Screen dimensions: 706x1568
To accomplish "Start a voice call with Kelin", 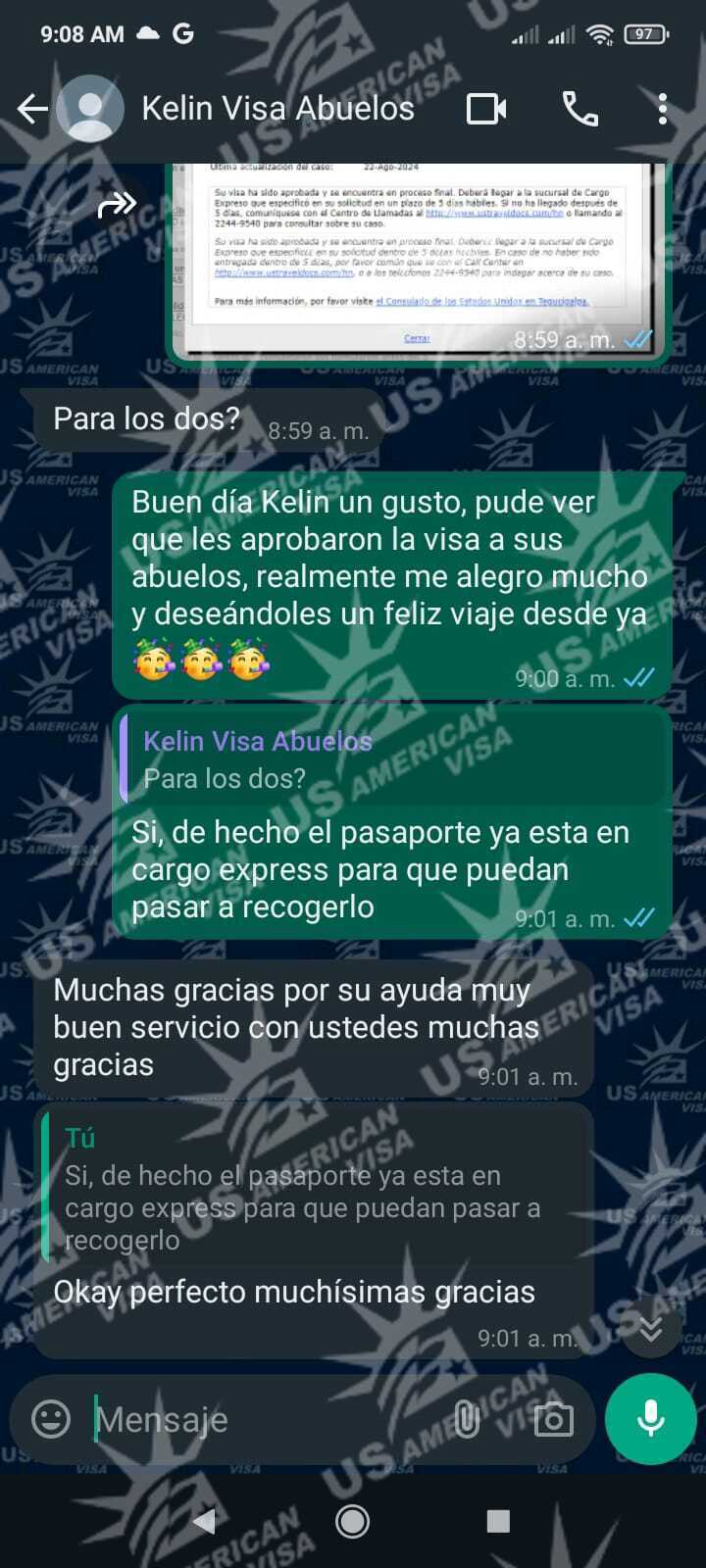I will point(580,109).
